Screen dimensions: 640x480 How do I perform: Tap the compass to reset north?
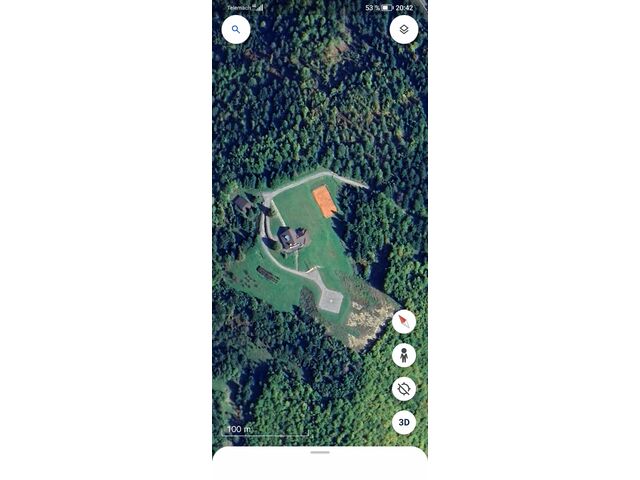coord(404,321)
